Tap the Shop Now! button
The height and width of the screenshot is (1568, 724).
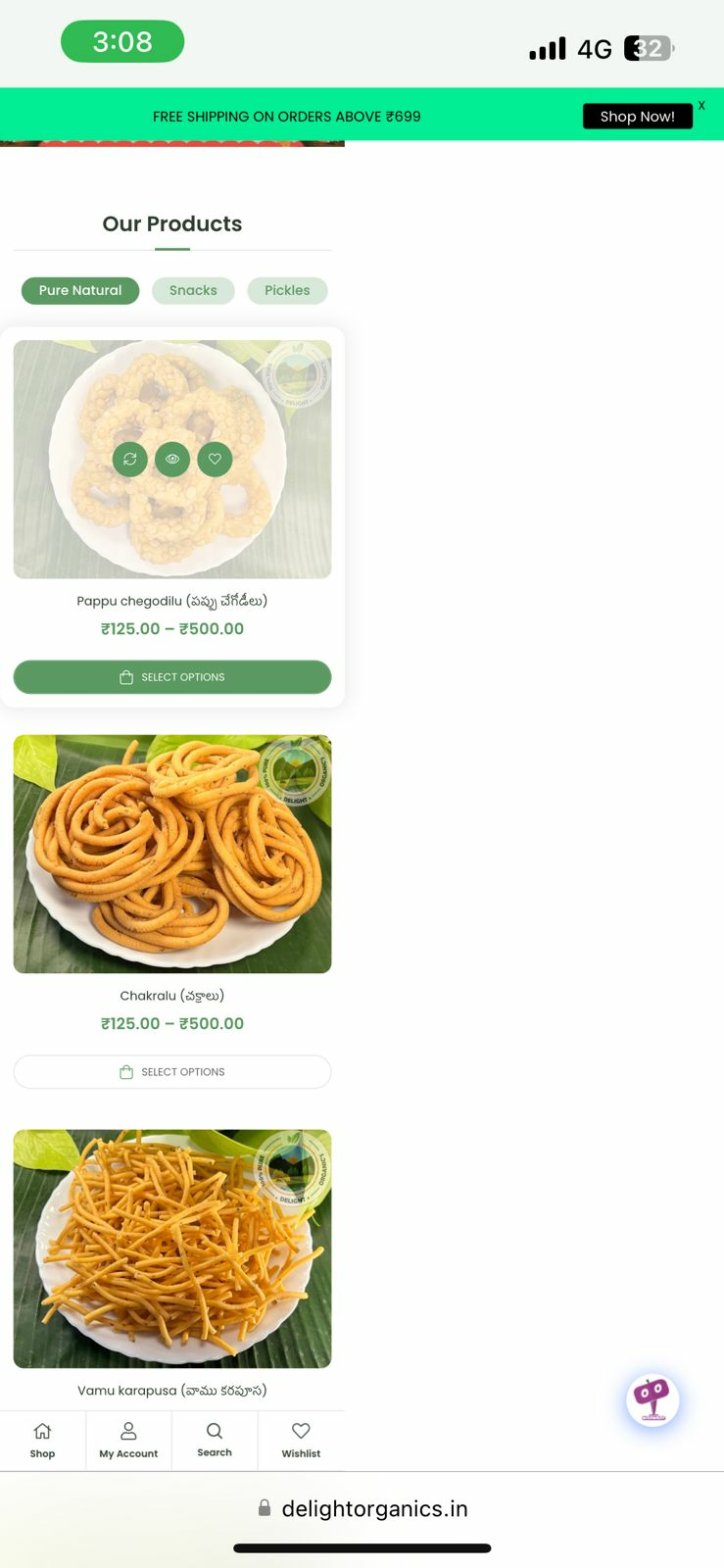tap(638, 116)
